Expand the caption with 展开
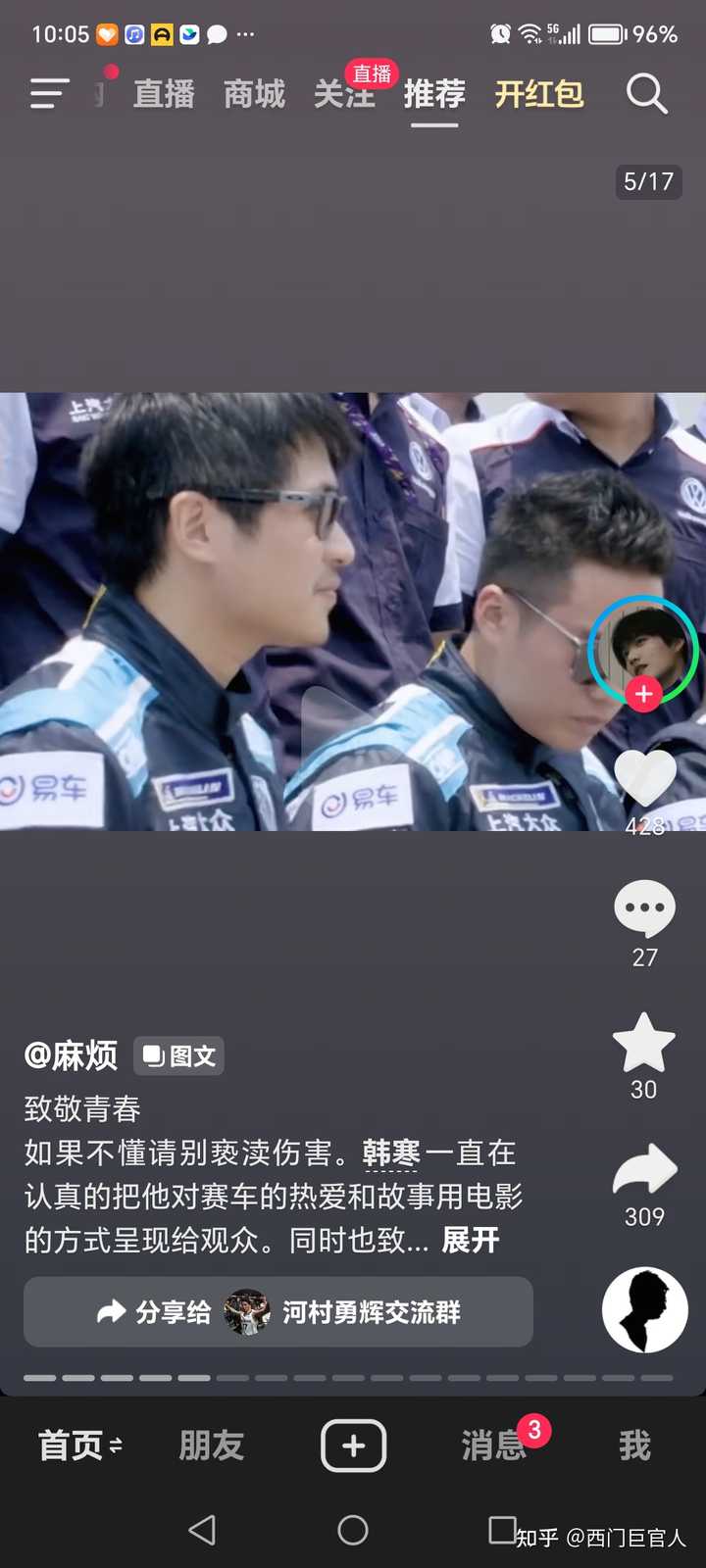Screen dimensions: 706x1568 click(471, 1240)
